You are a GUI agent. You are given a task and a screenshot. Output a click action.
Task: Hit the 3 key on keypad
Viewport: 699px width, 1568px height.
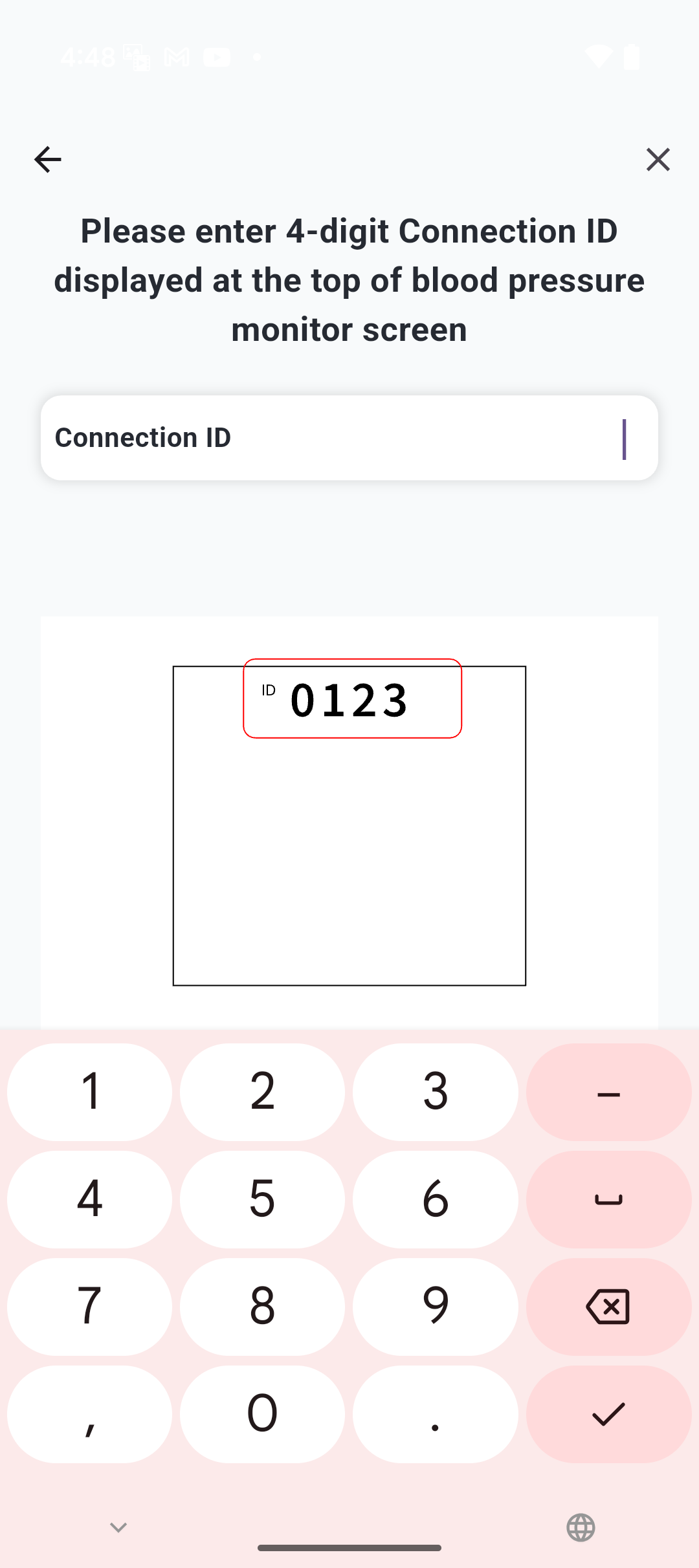435,1092
